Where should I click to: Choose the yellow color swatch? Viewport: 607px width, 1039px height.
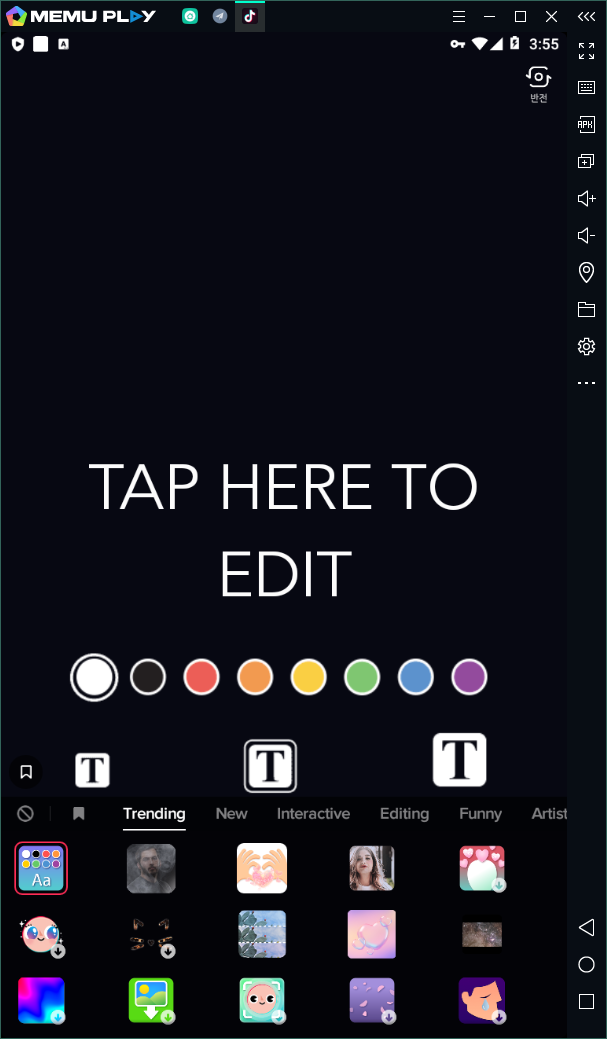tap(308, 677)
